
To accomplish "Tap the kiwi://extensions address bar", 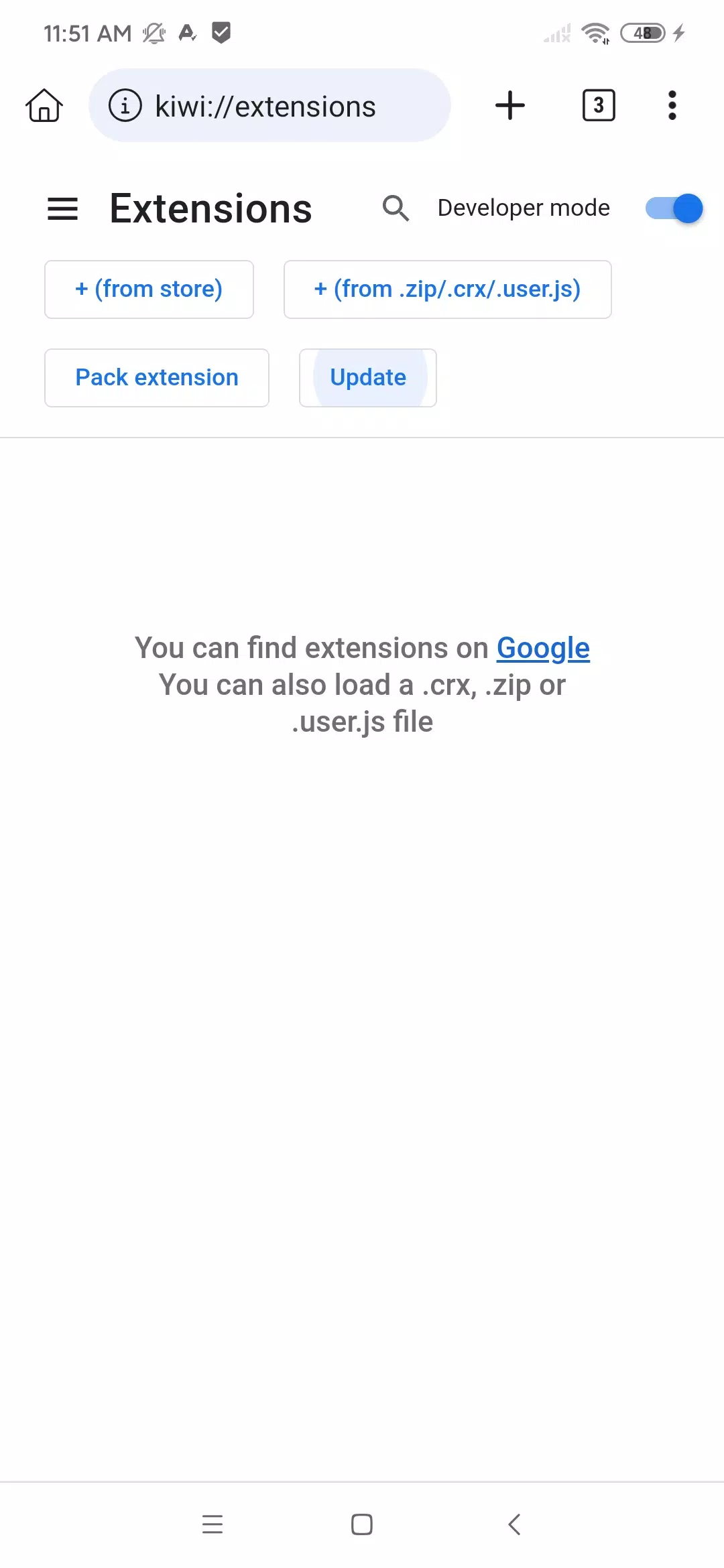I will coord(268,106).
